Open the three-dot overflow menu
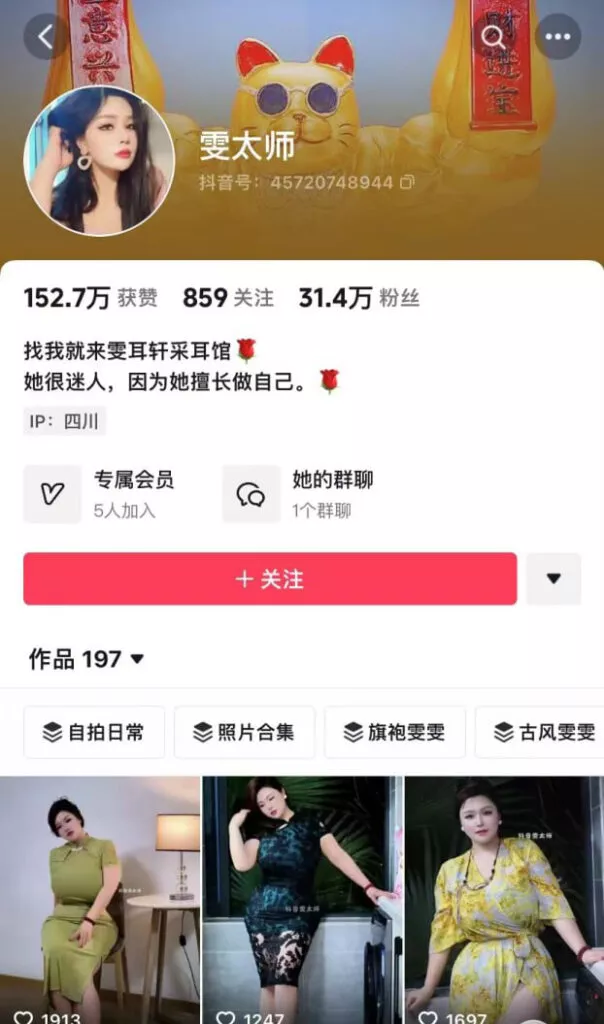Screen dimensions: 604x1024 click(x=557, y=37)
